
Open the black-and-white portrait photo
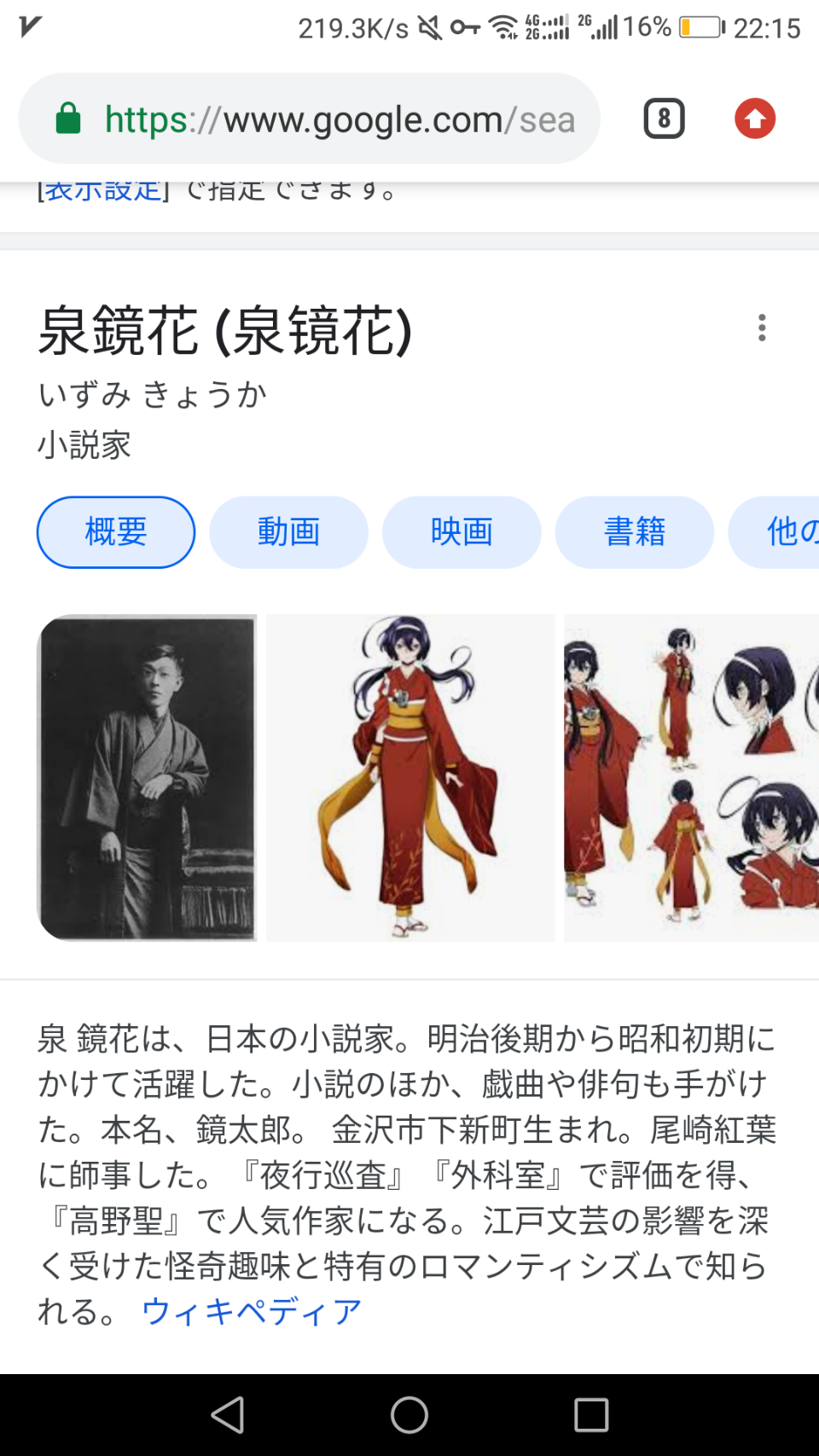point(147,777)
